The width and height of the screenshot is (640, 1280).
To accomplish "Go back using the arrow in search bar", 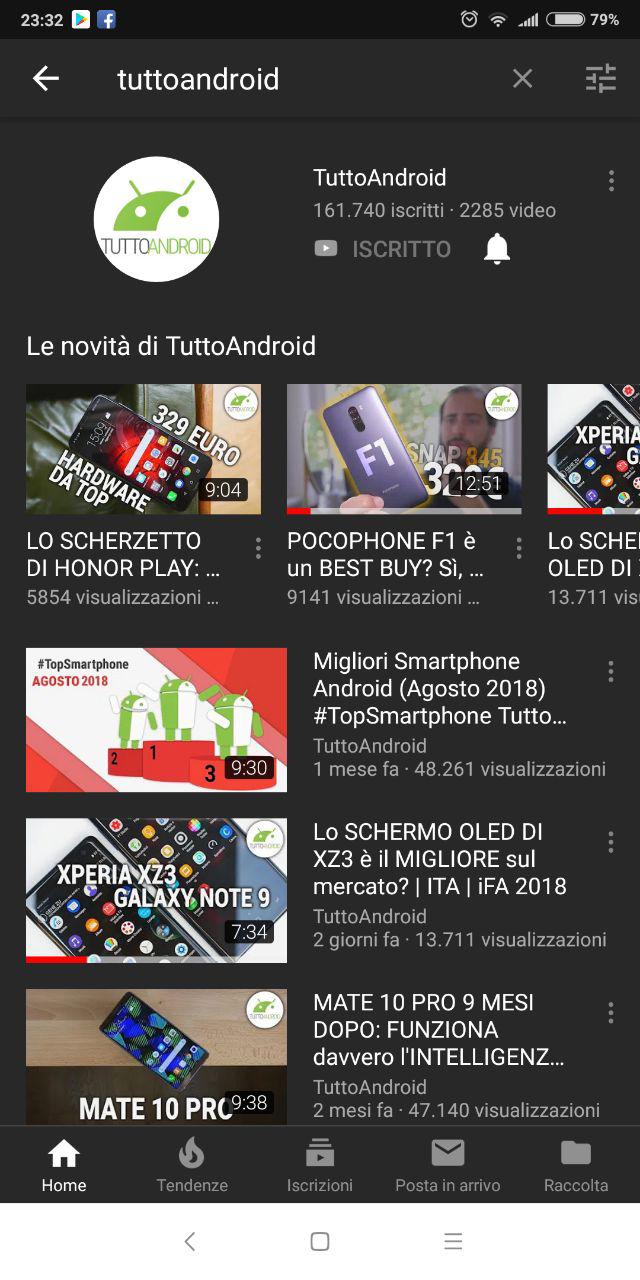I will tap(46, 79).
